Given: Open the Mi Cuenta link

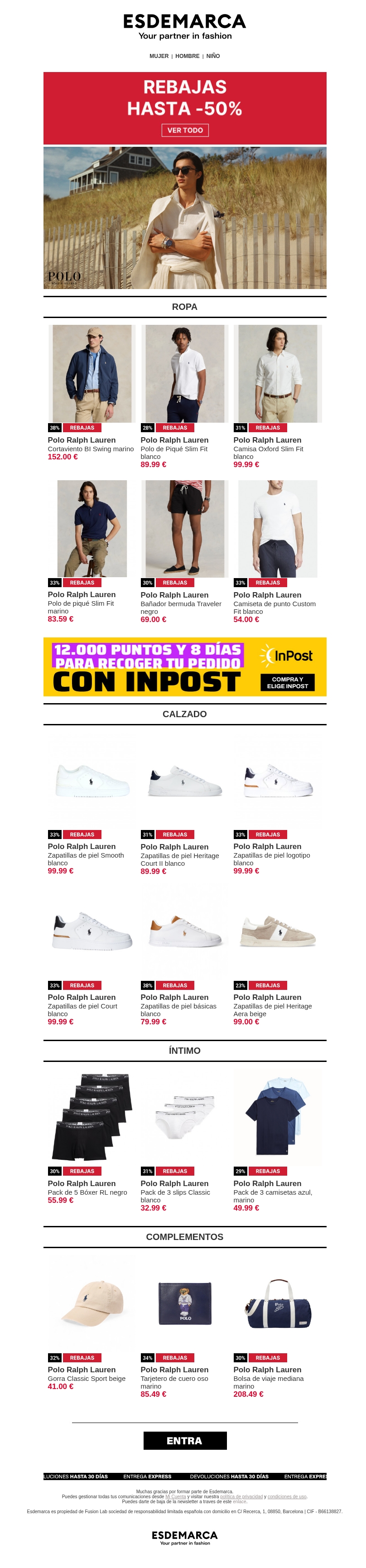Looking at the screenshot, I should tap(175, 1496).
